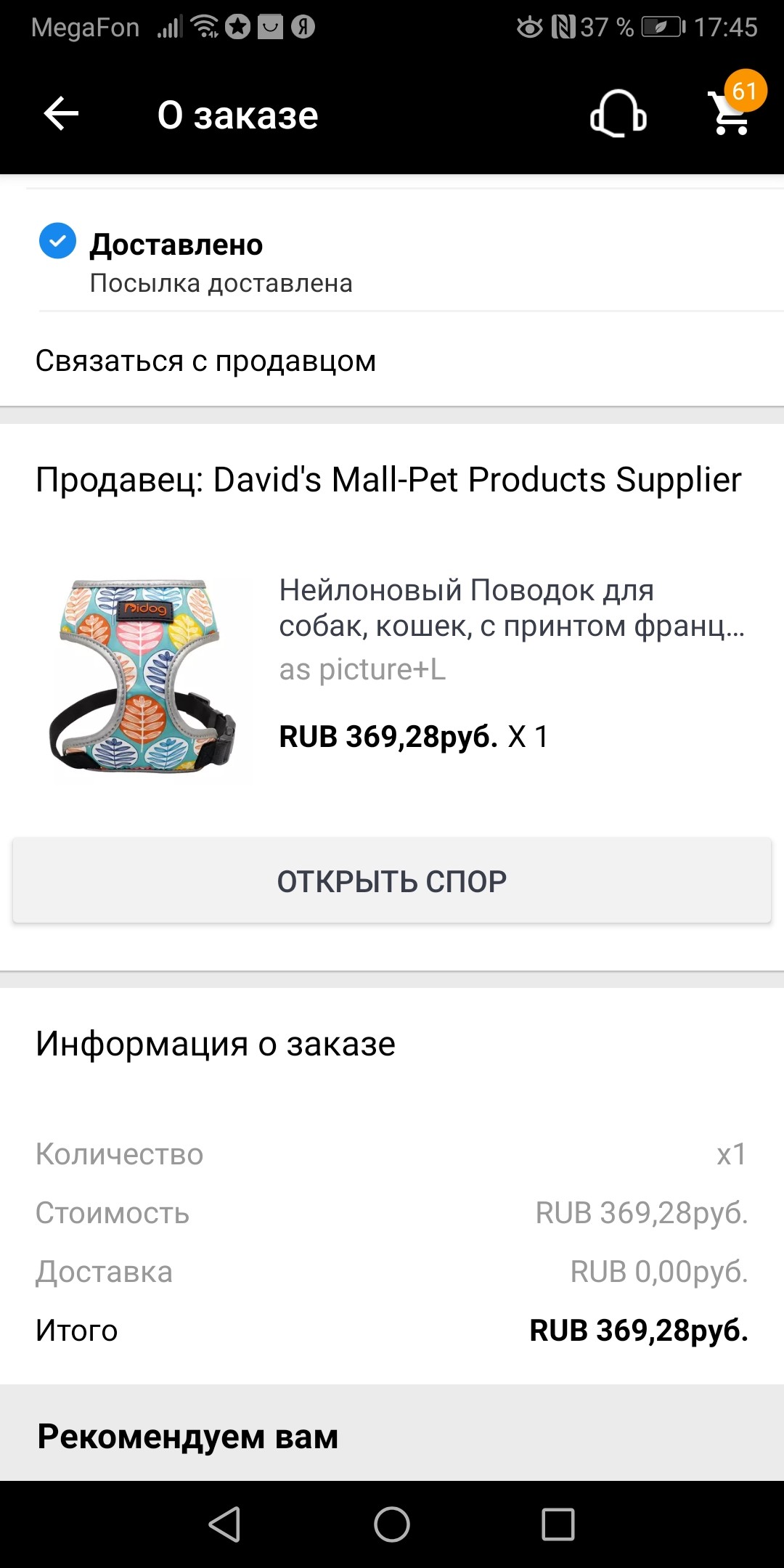Open the system recent apps view
Screen dimensions: 784x1568
(x=558, y=1524)
